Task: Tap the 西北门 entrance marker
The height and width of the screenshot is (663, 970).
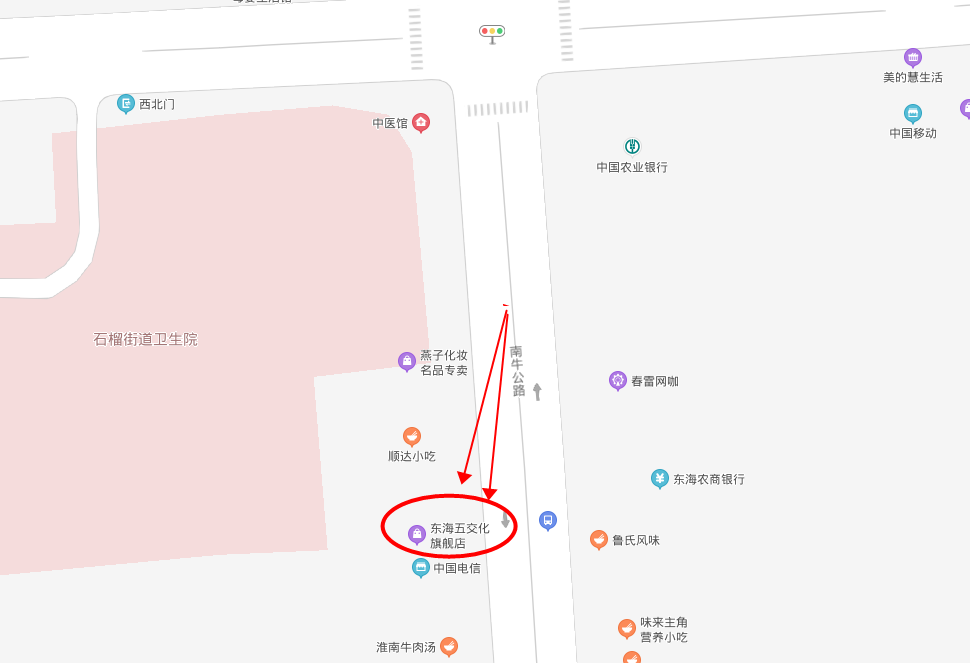Action: tap(126, 103)
